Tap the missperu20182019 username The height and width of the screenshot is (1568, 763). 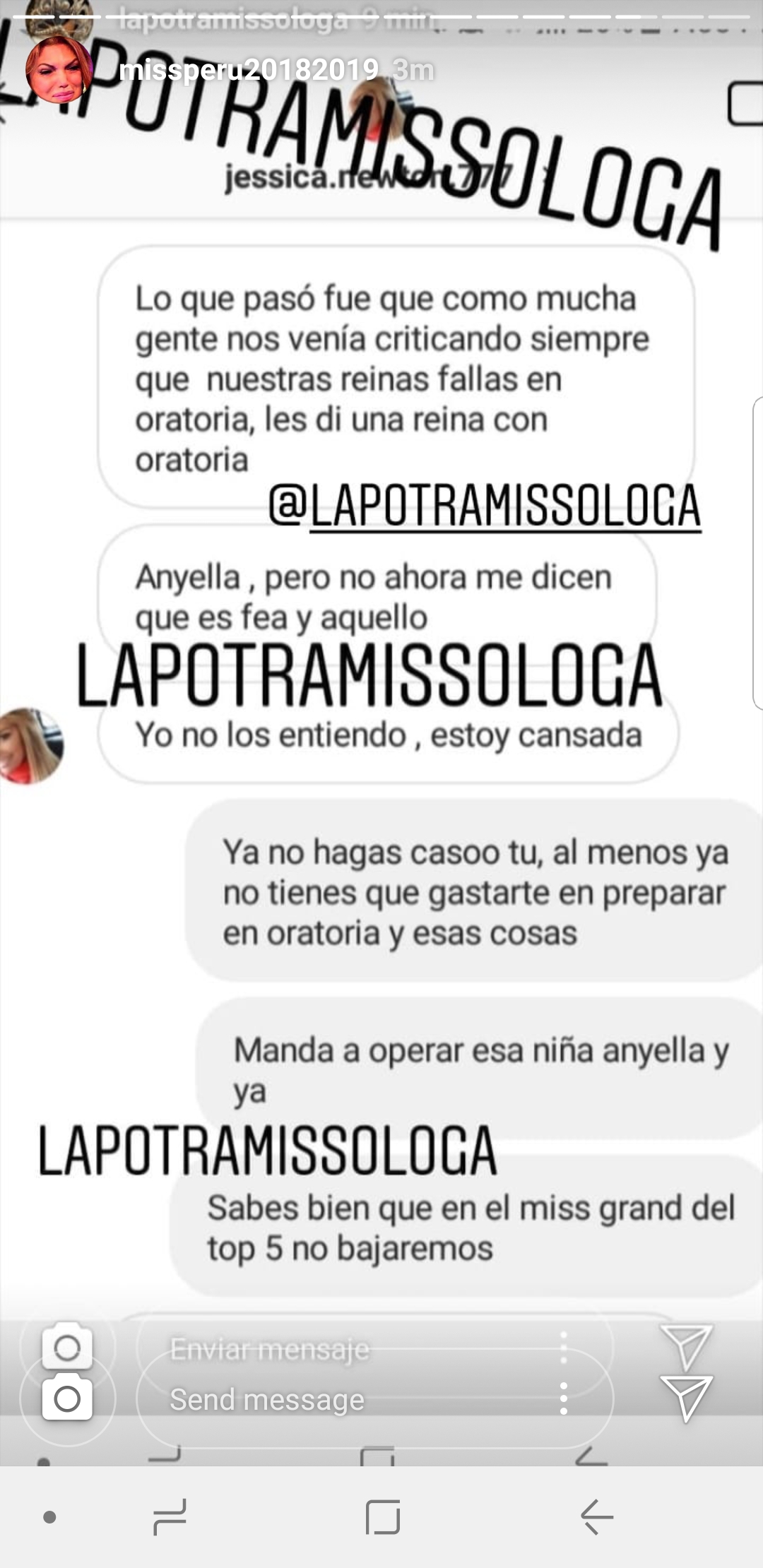[249, 70]
